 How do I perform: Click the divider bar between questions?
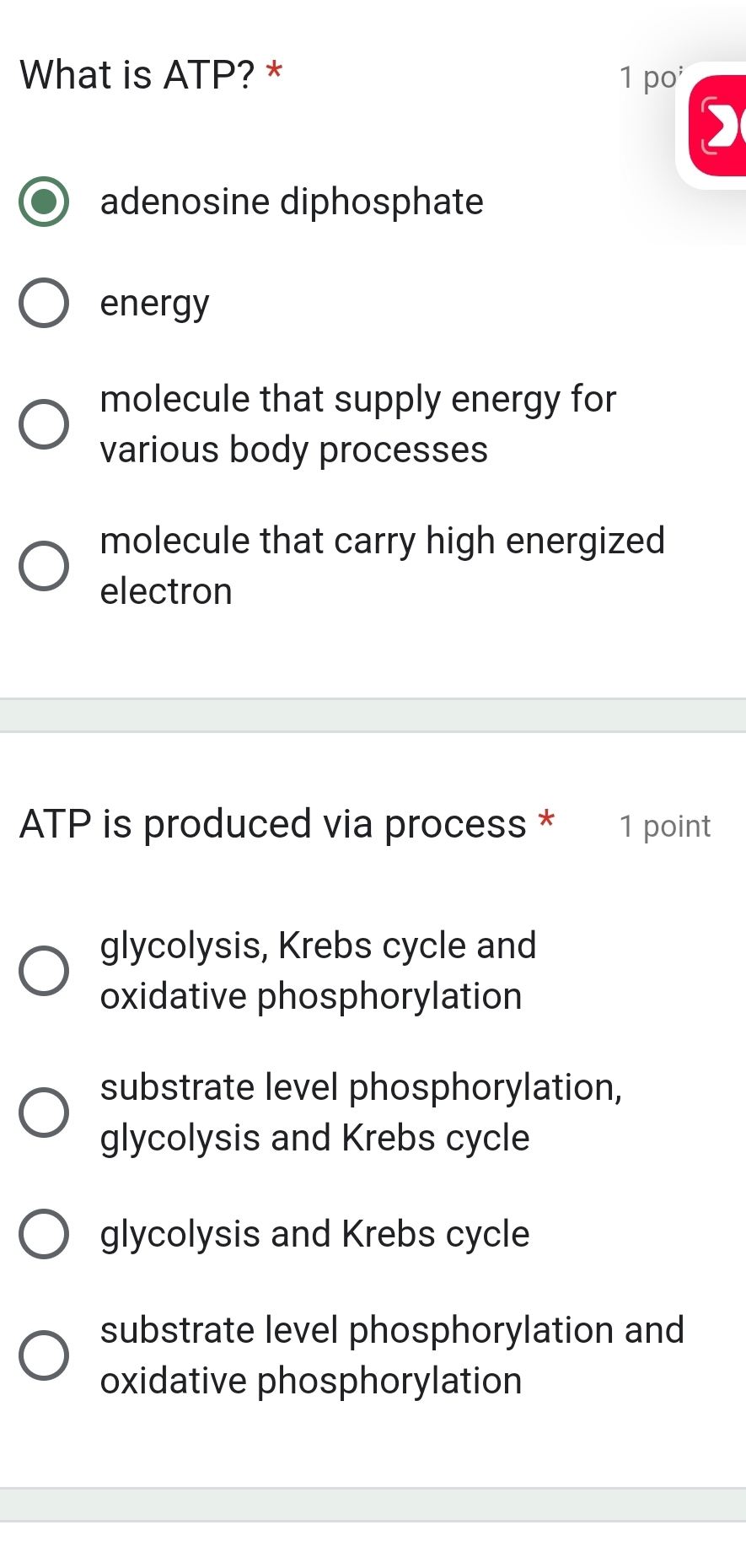pos(373,714)
